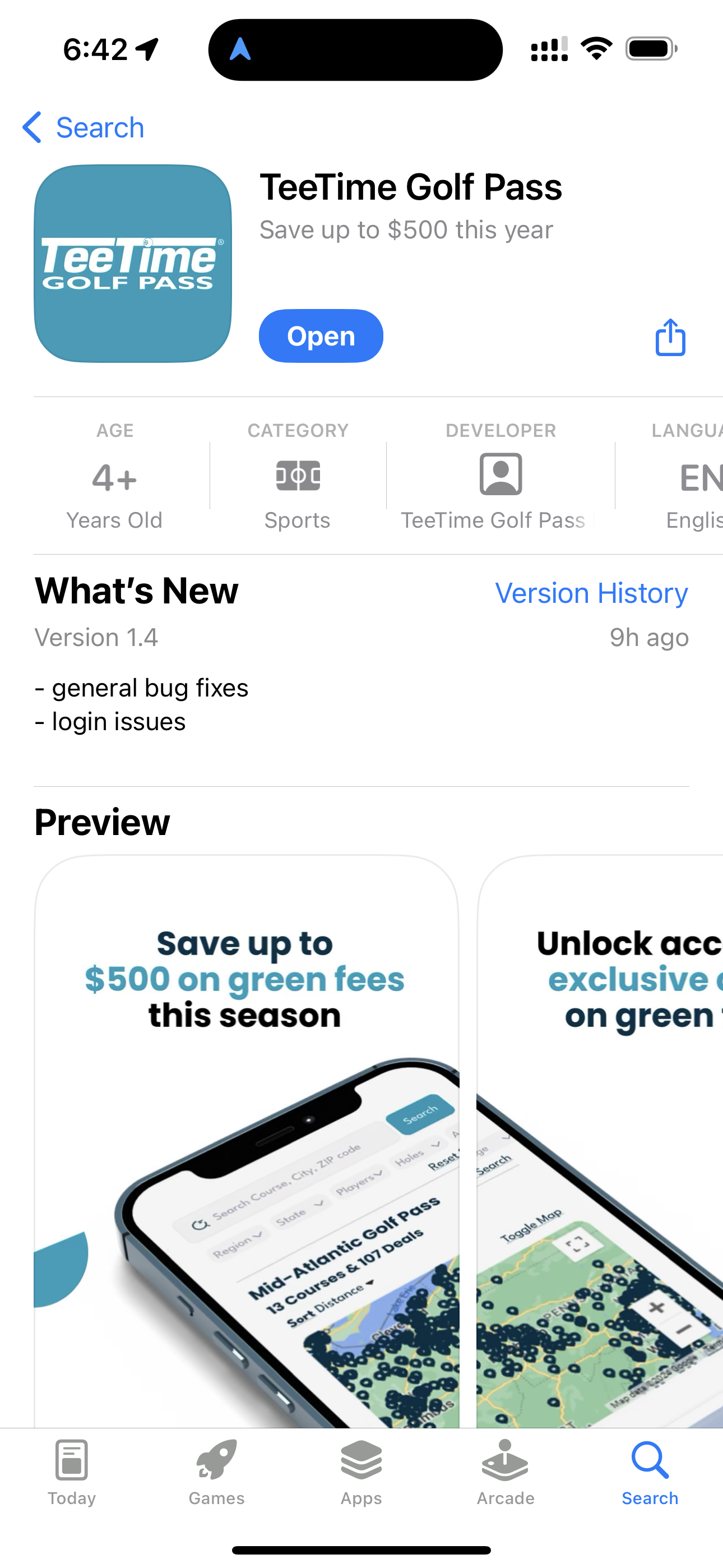Open the second preview screenshot
The height and width of the screenshot is (1568, 723).
coord(600,1141)
